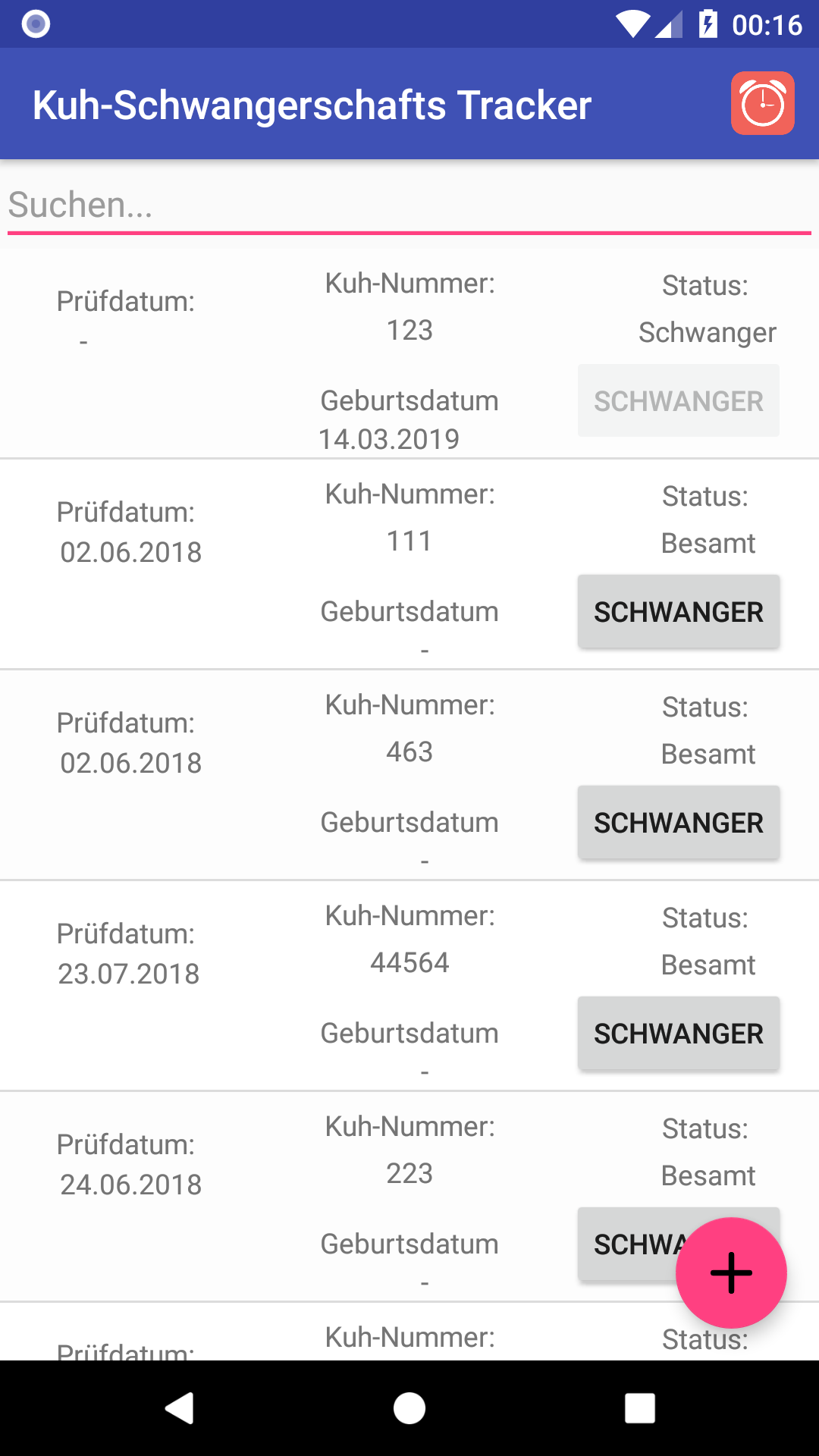Add a new cow entry
This screenshot has width=819, height=1456.
[x=731, y=1272]
